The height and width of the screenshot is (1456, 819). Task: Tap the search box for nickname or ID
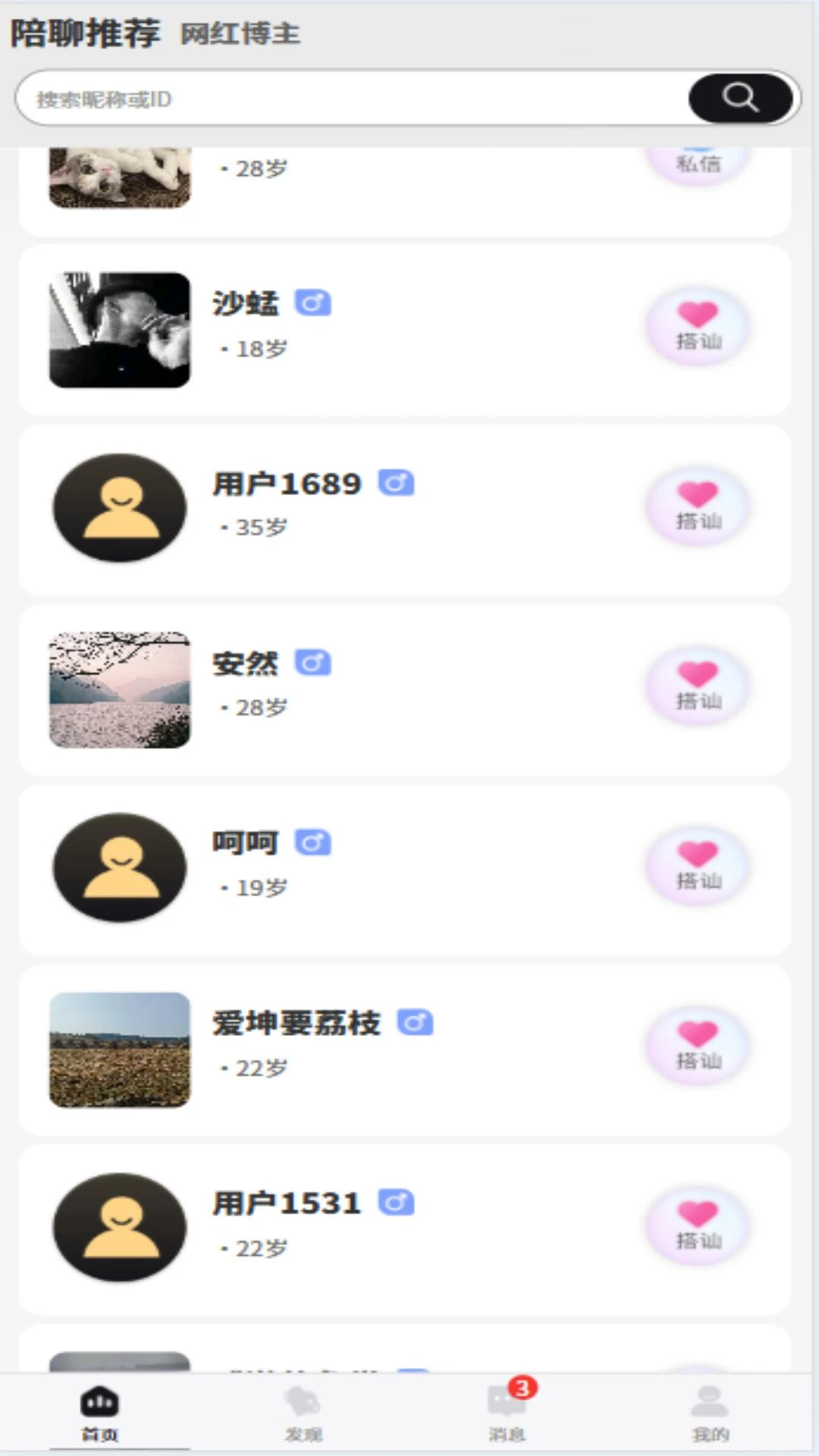[353, 99]
